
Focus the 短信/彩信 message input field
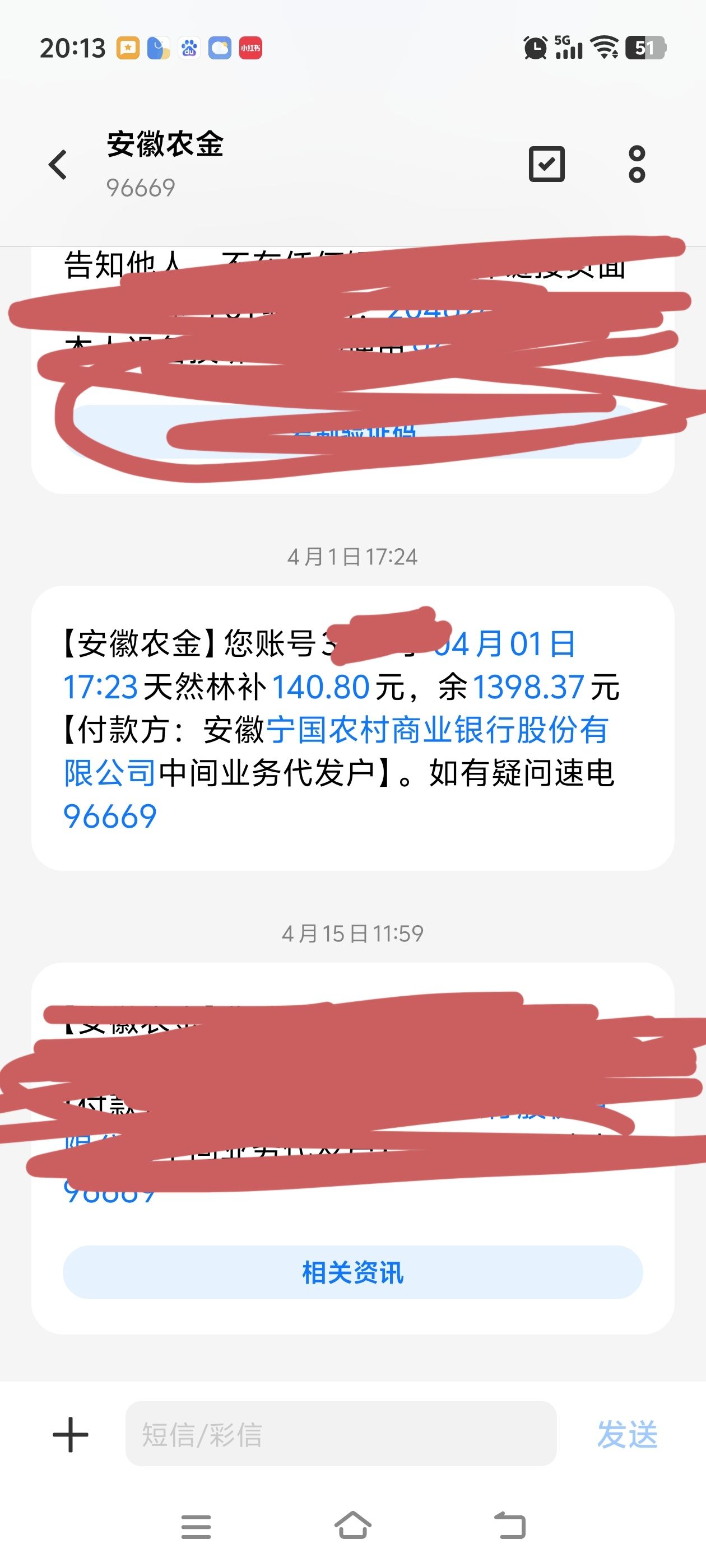tap(341, 1434)
